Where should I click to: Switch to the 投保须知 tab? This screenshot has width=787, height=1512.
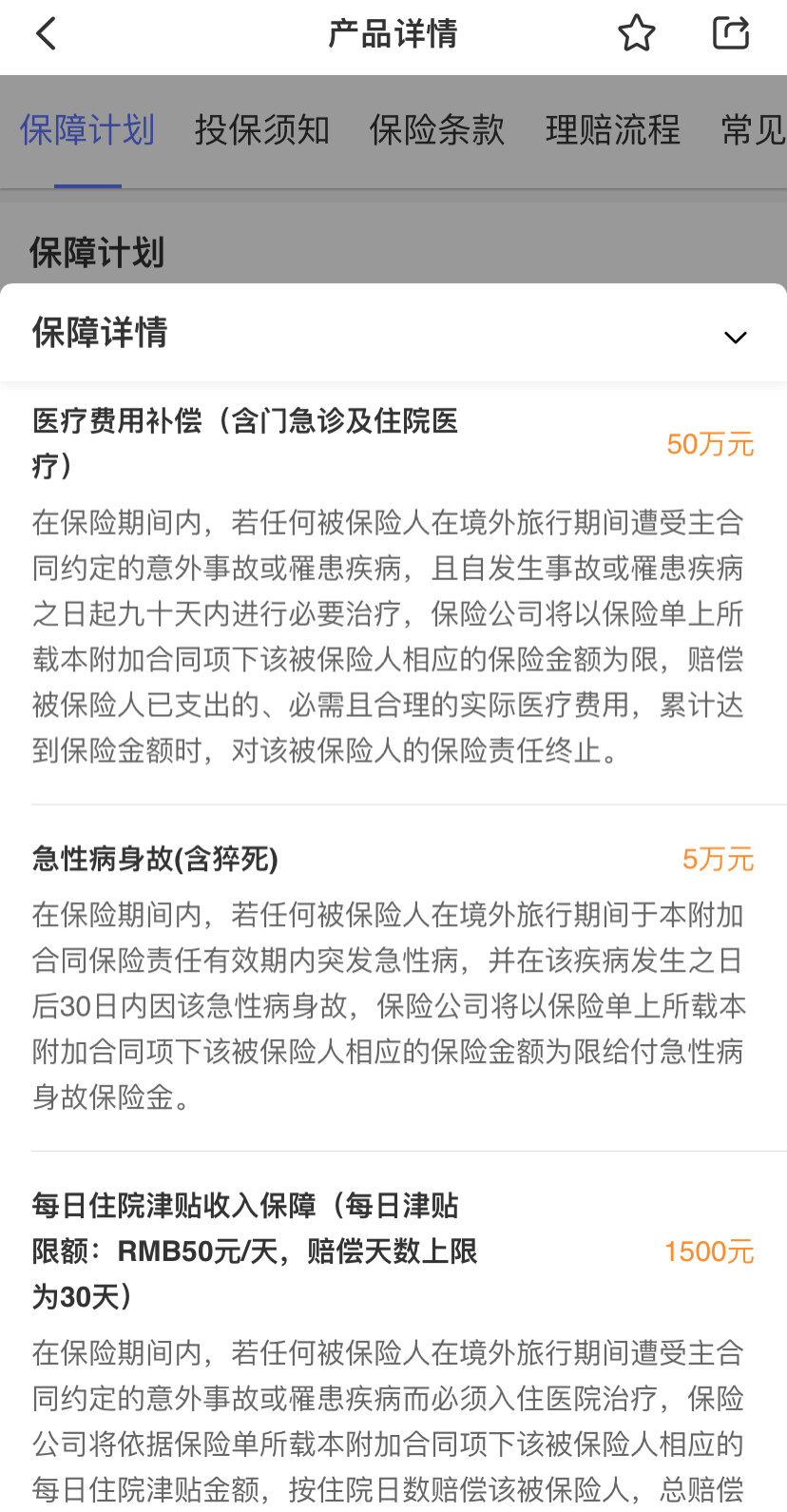(262, 130)
